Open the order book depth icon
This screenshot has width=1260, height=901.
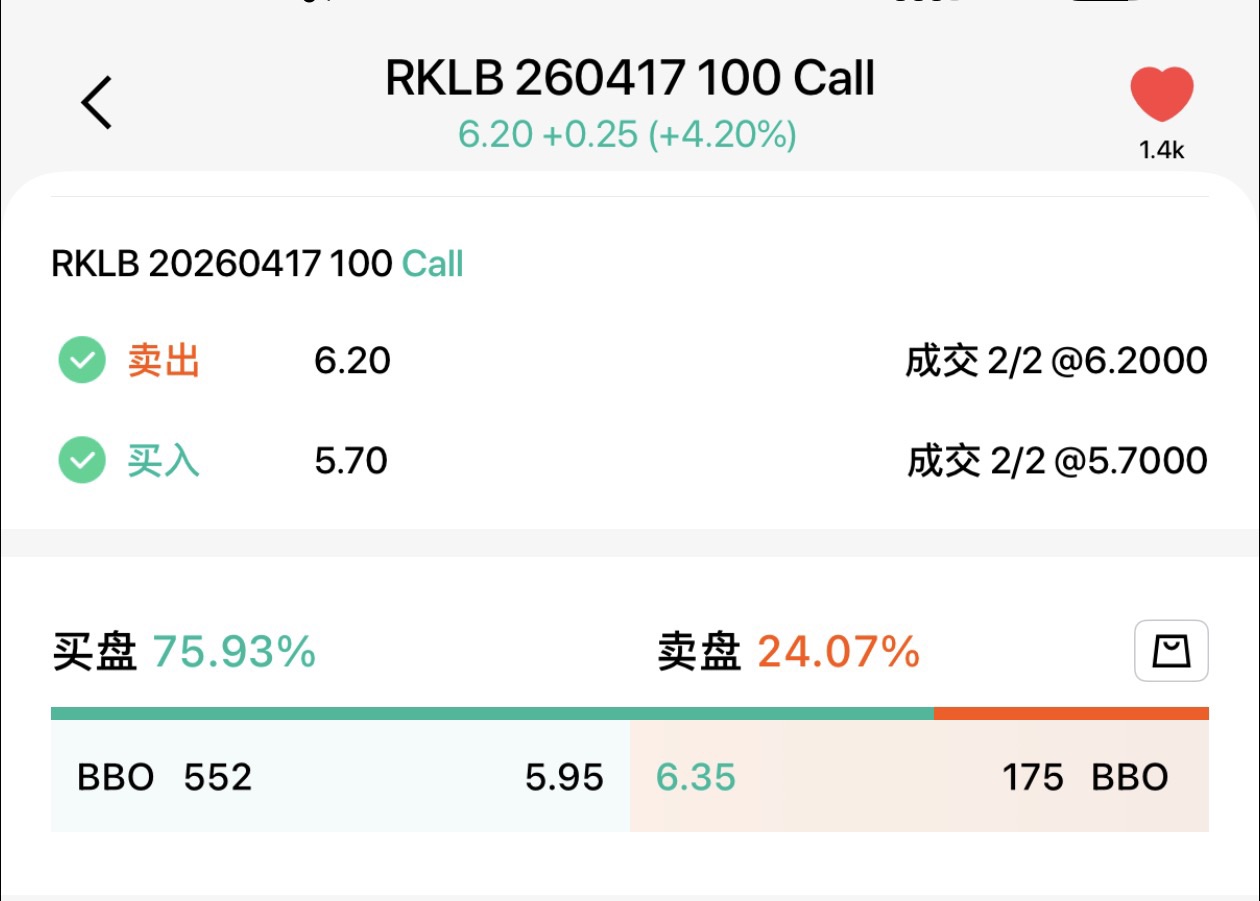[1171, 651]
